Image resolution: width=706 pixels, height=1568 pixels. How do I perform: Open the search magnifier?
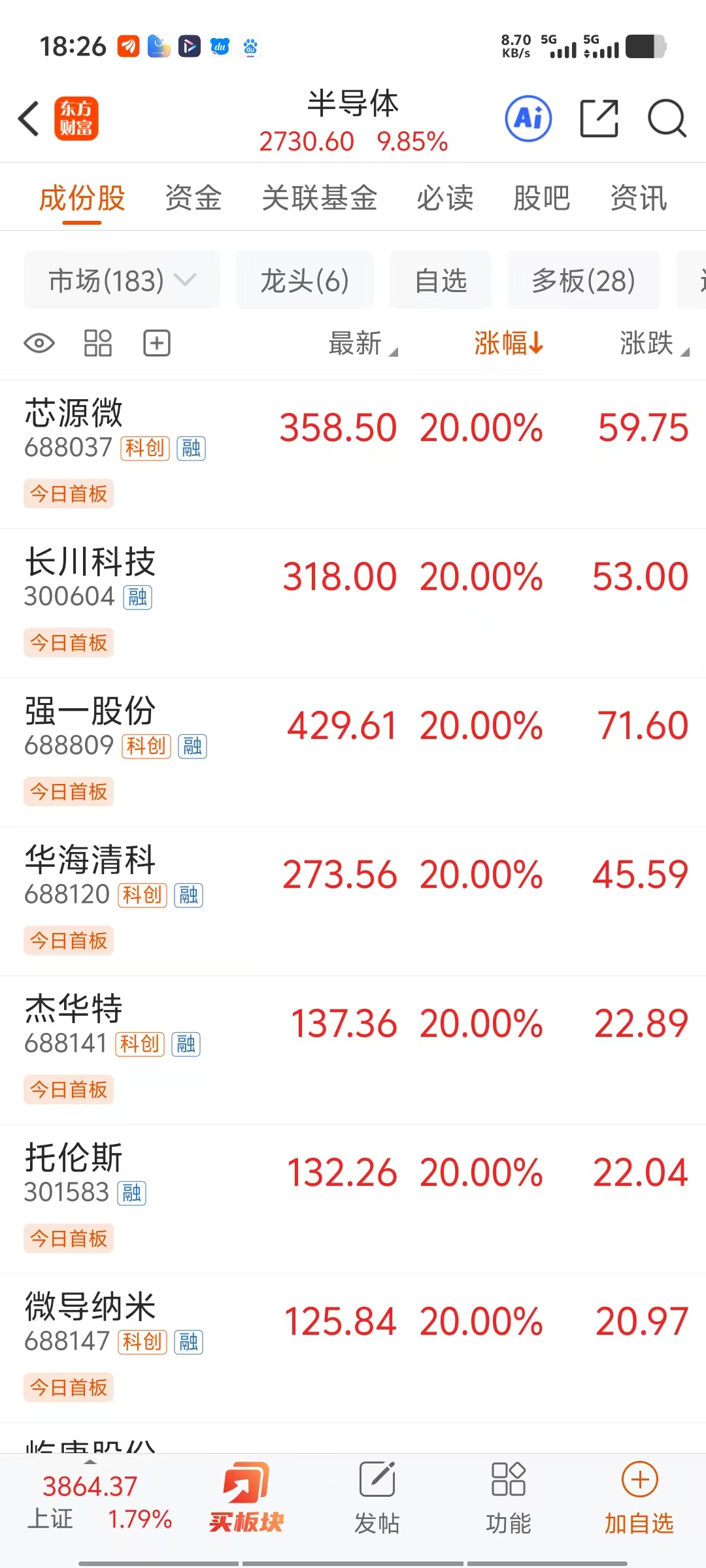coord(667,119)
